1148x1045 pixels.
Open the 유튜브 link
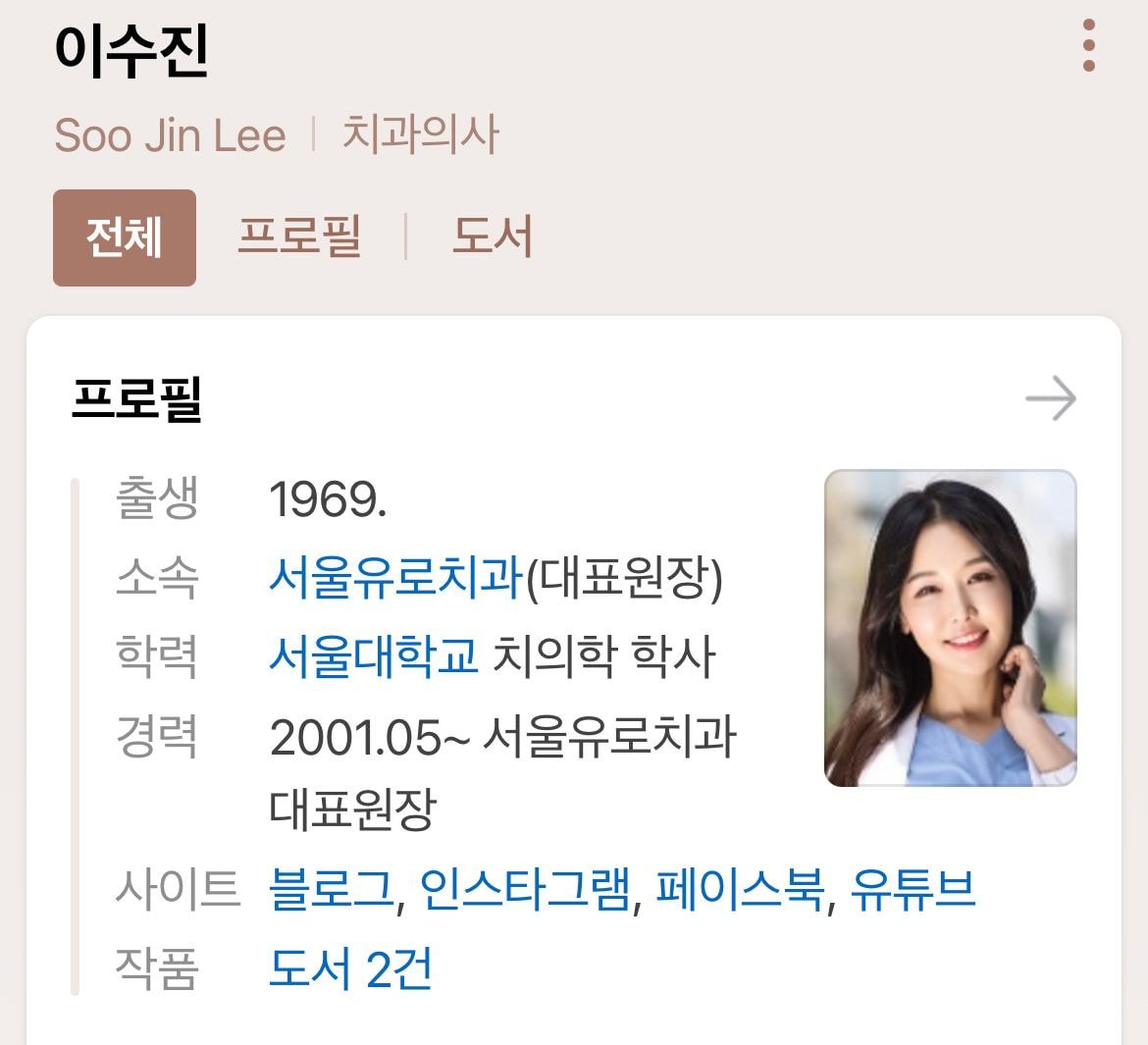913,890
